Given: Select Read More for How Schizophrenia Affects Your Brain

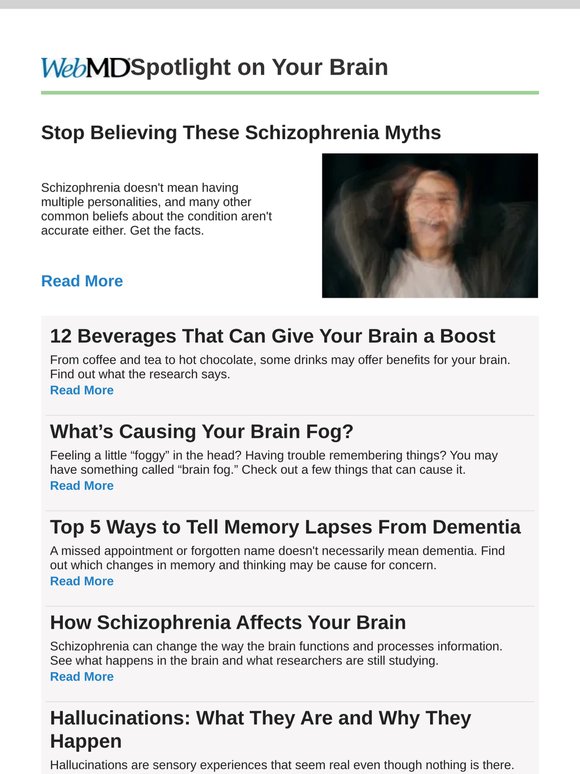Looking at the screenshot, I should coord(82,676).
